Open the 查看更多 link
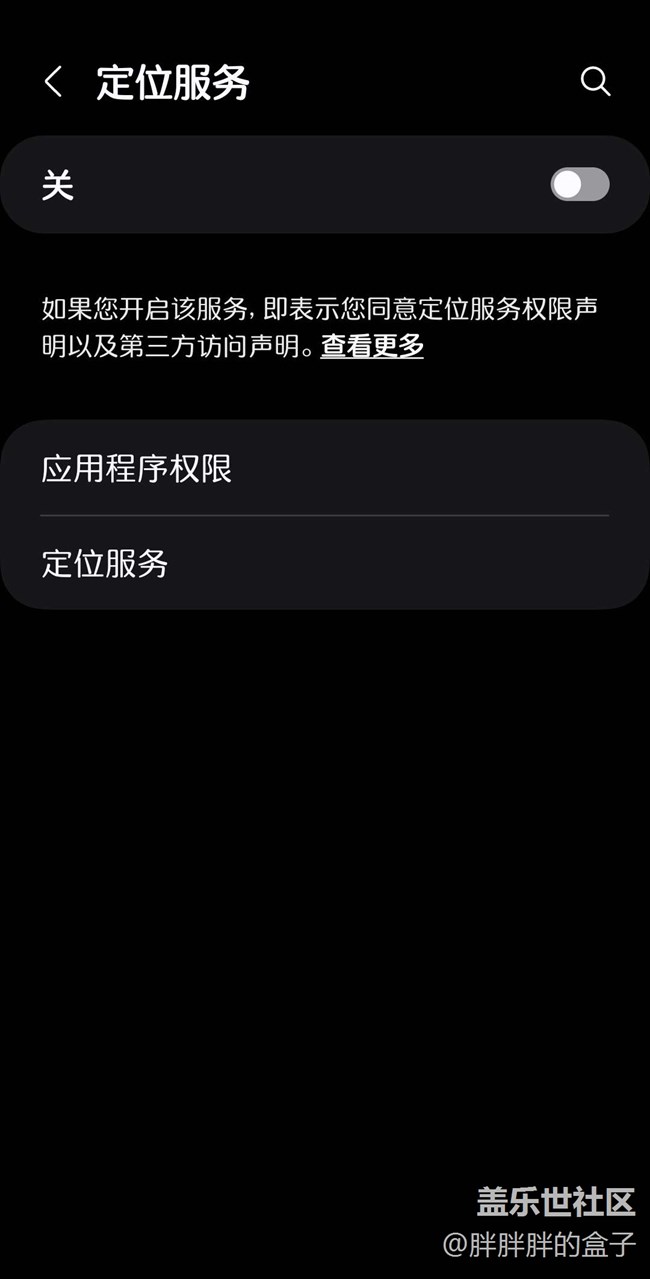 pos(372,346)
